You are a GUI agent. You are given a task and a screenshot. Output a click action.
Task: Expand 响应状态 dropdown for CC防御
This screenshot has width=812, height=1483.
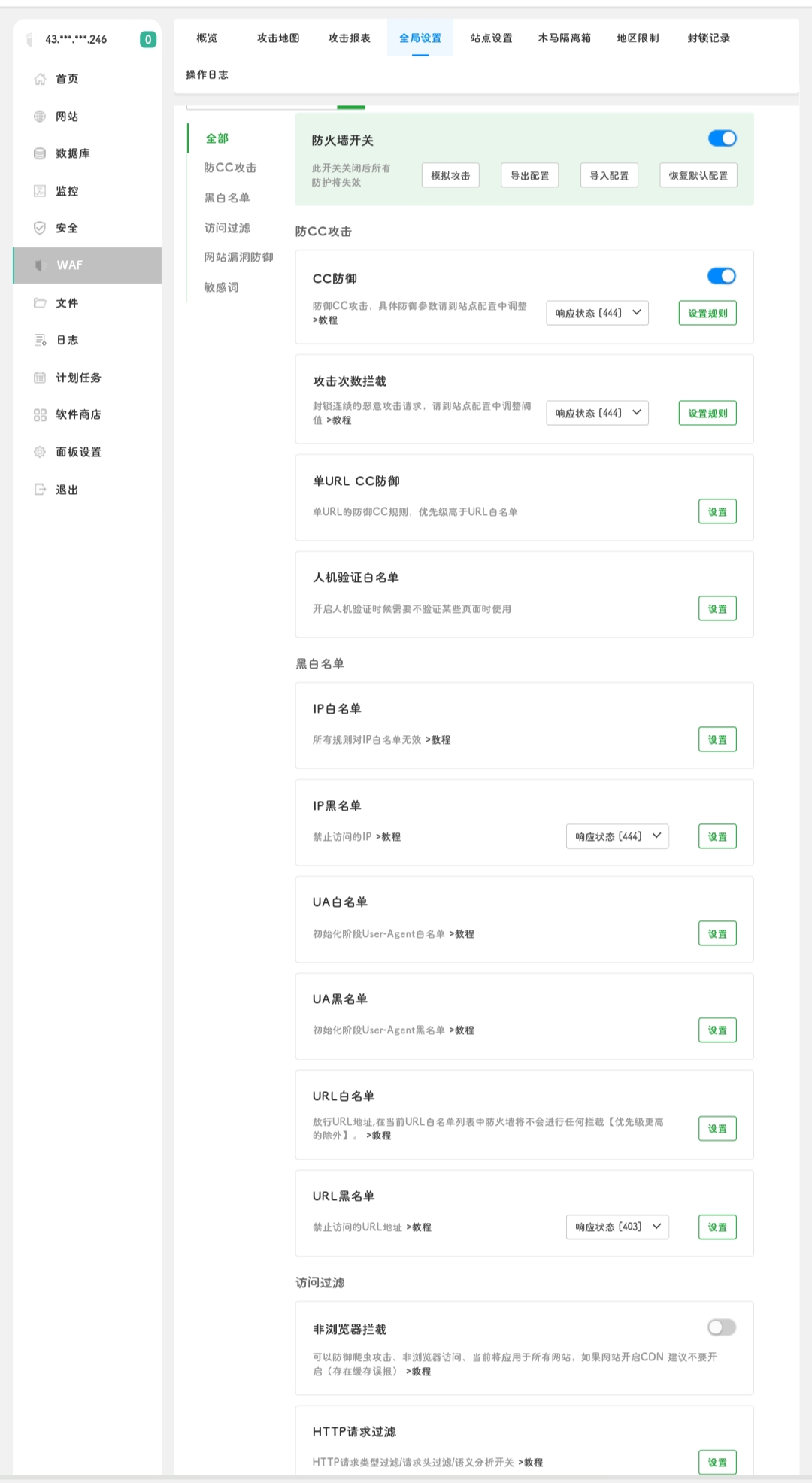(x=597, y=313)
